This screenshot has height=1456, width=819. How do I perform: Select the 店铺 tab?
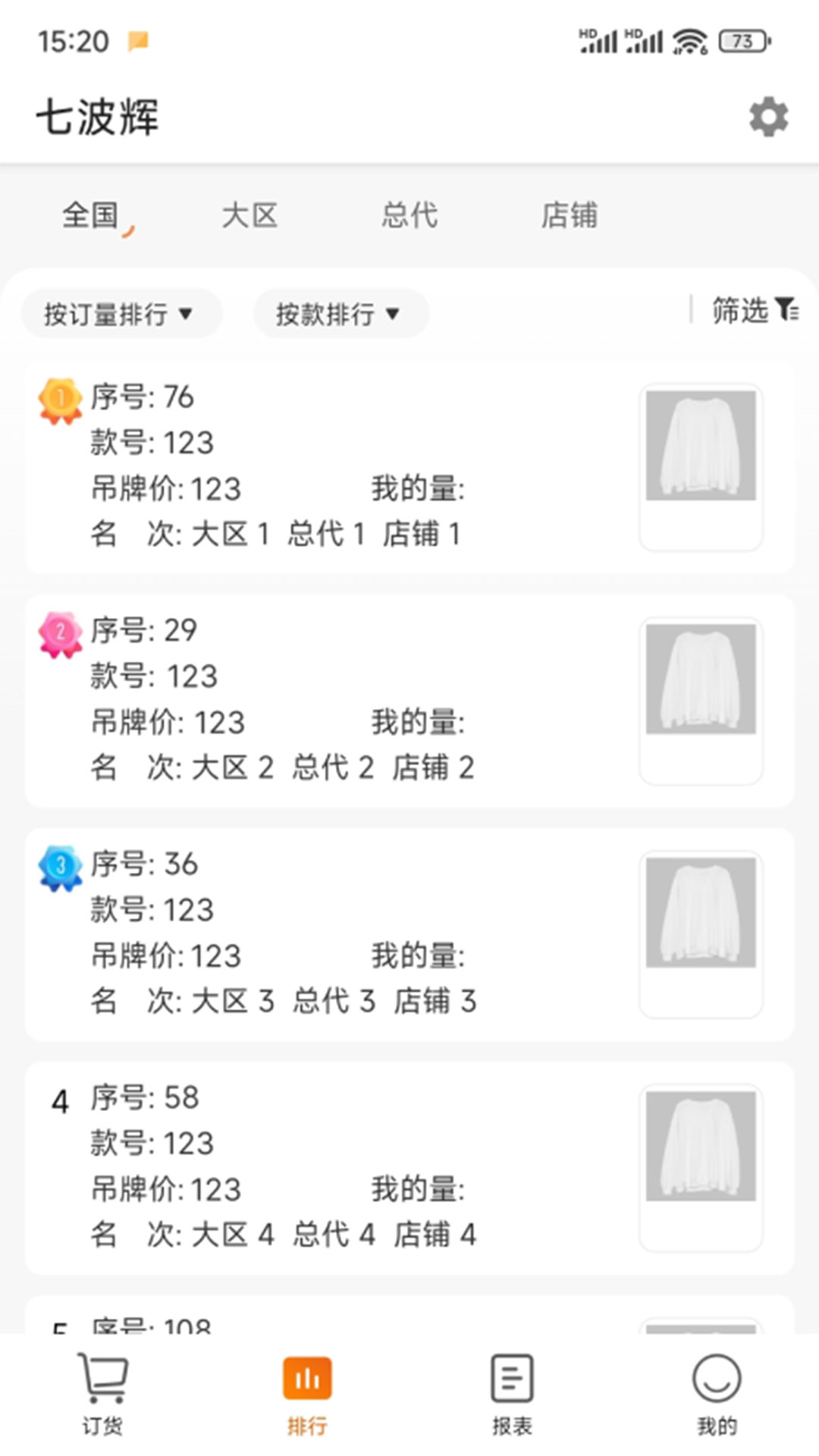569,215
